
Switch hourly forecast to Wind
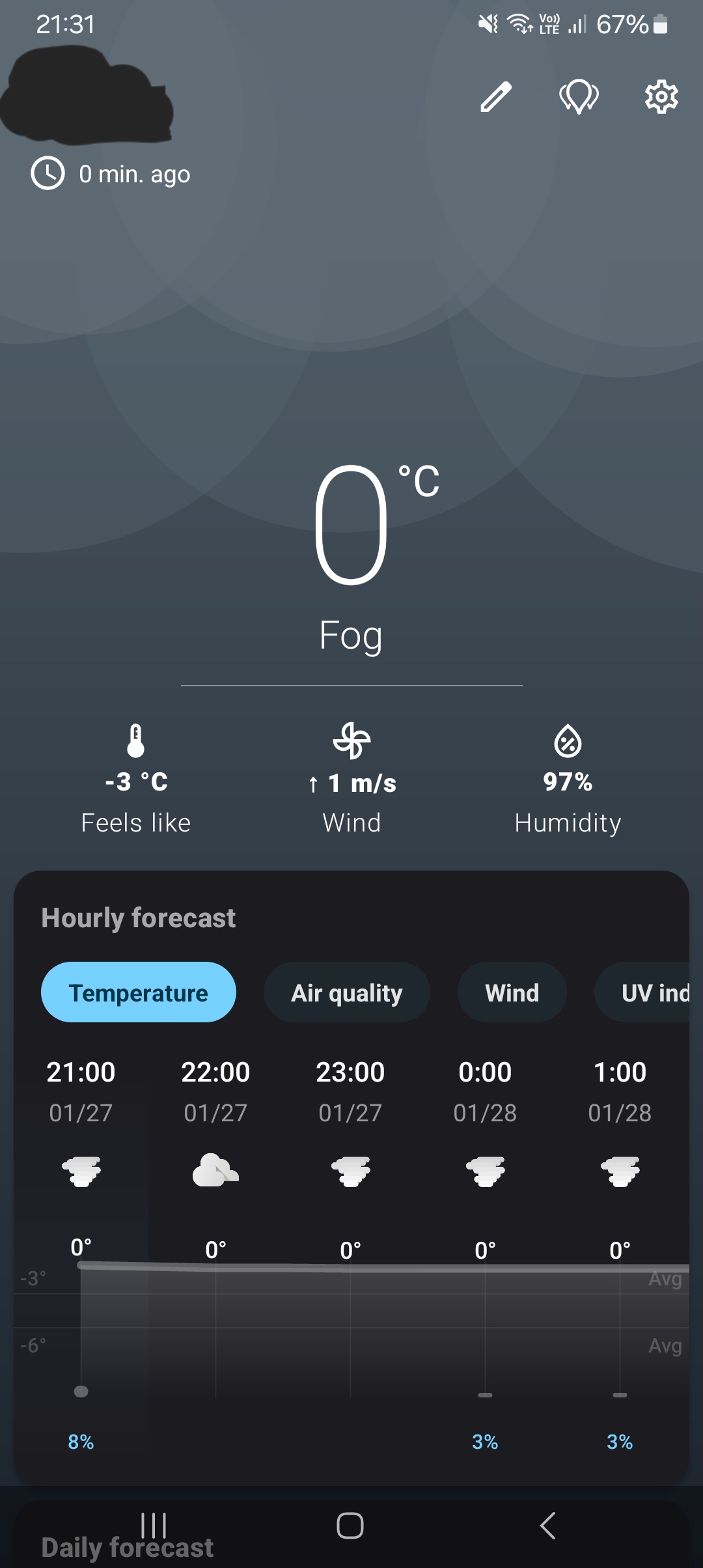[x=512, y=992]
